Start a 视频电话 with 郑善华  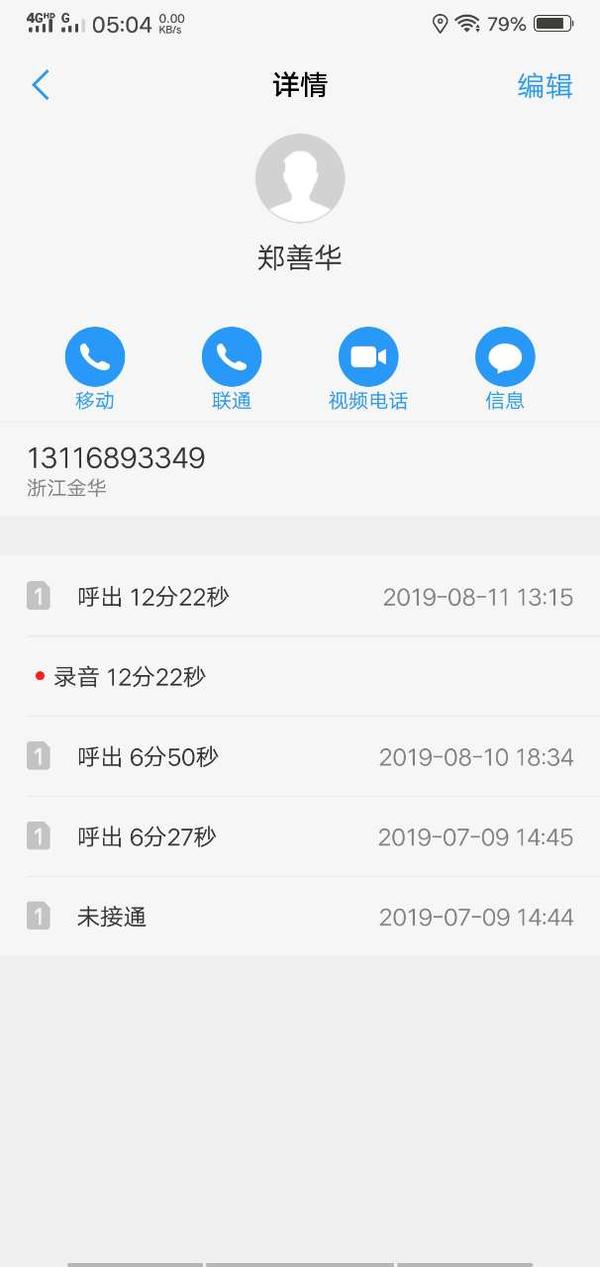368,358
